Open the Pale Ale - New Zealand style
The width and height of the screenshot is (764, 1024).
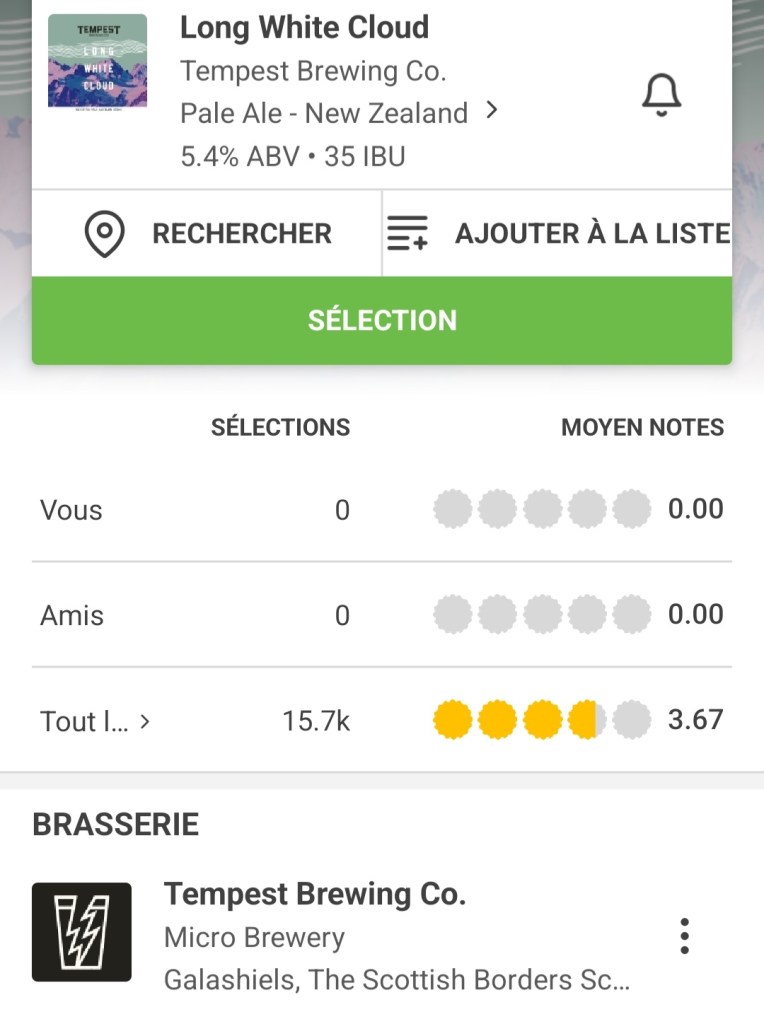pyautogui.click(x=338, y=113)
